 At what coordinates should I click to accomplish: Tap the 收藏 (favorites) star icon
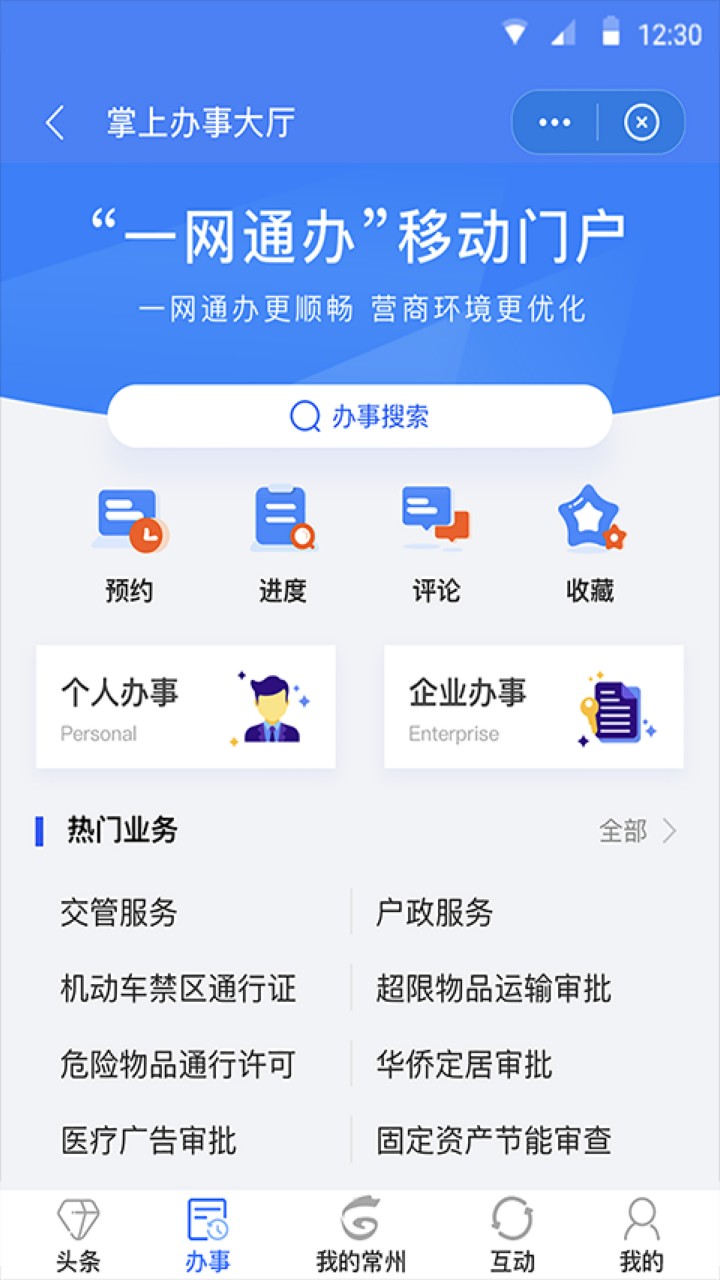[588, 518]
